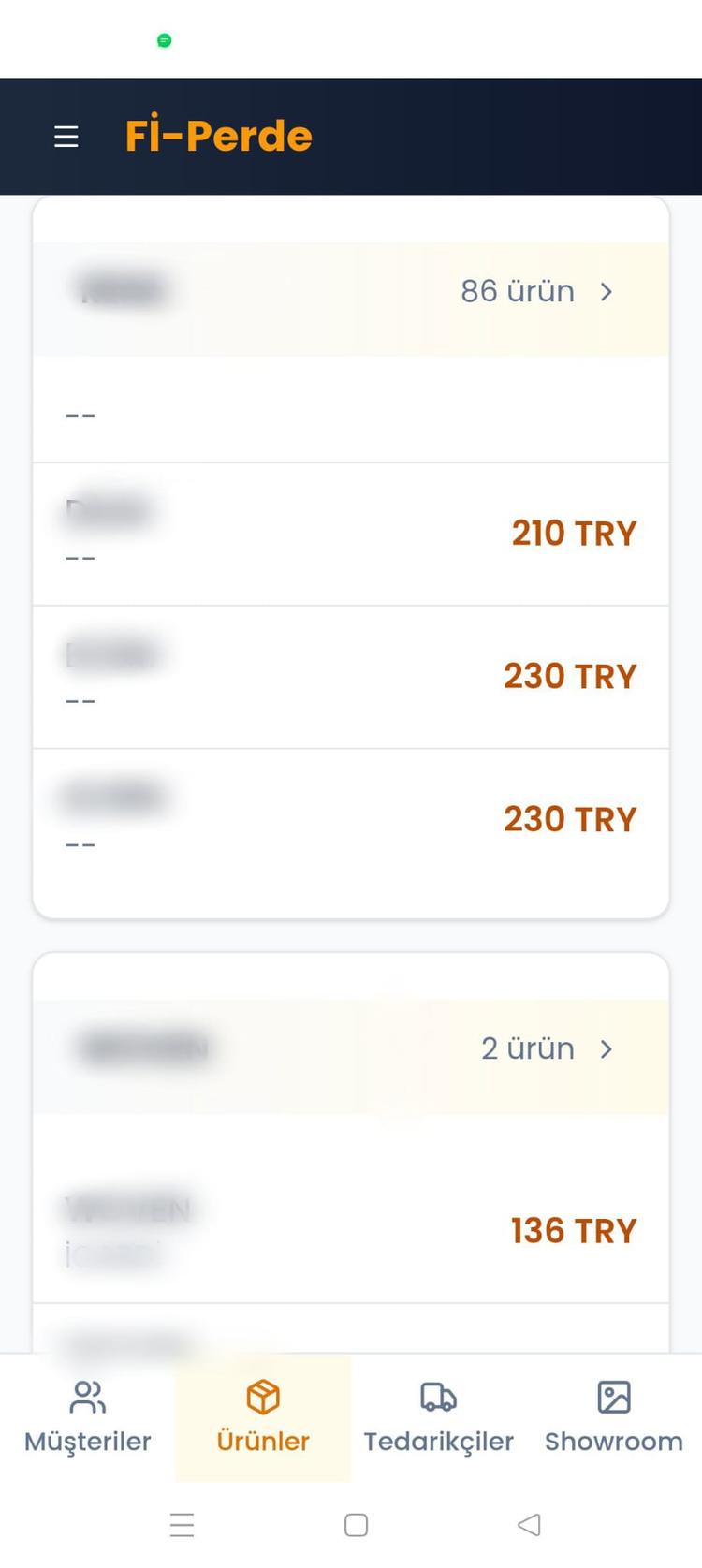
Task: Tap the Android recent apps button
Action: pyautogui.click(x=183, y=1525)
